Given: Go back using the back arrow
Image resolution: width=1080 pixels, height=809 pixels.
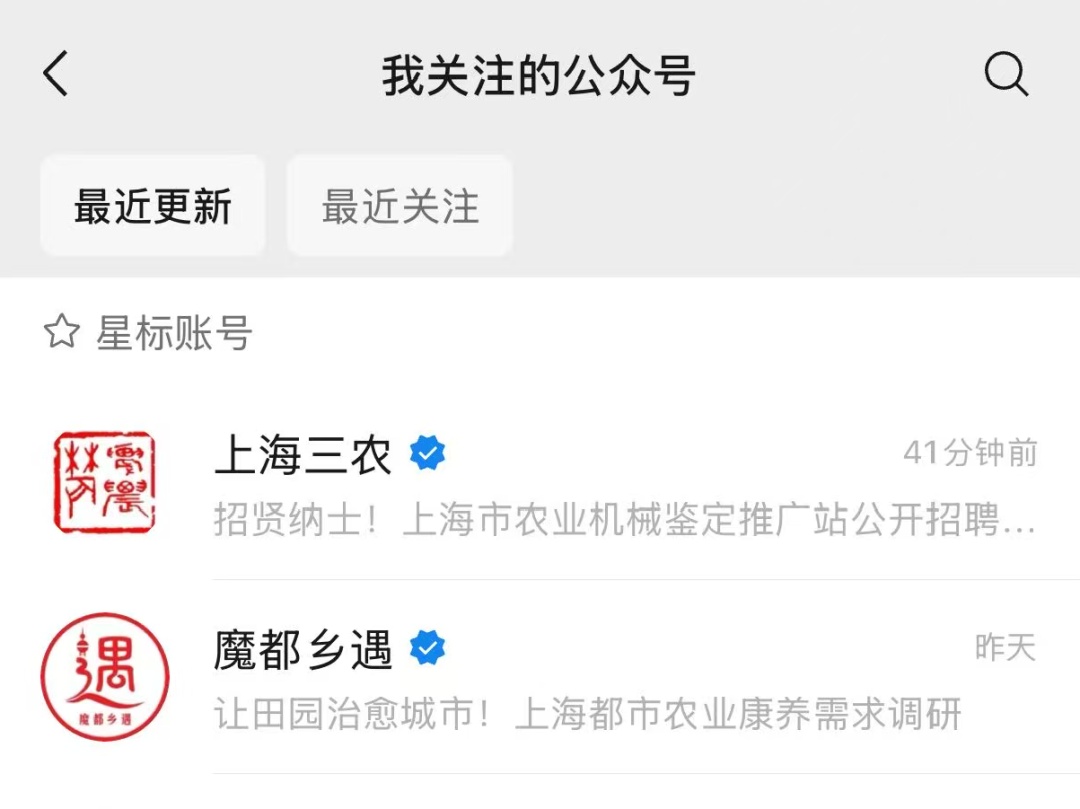Looking at the screenshot, I should 56,73.
